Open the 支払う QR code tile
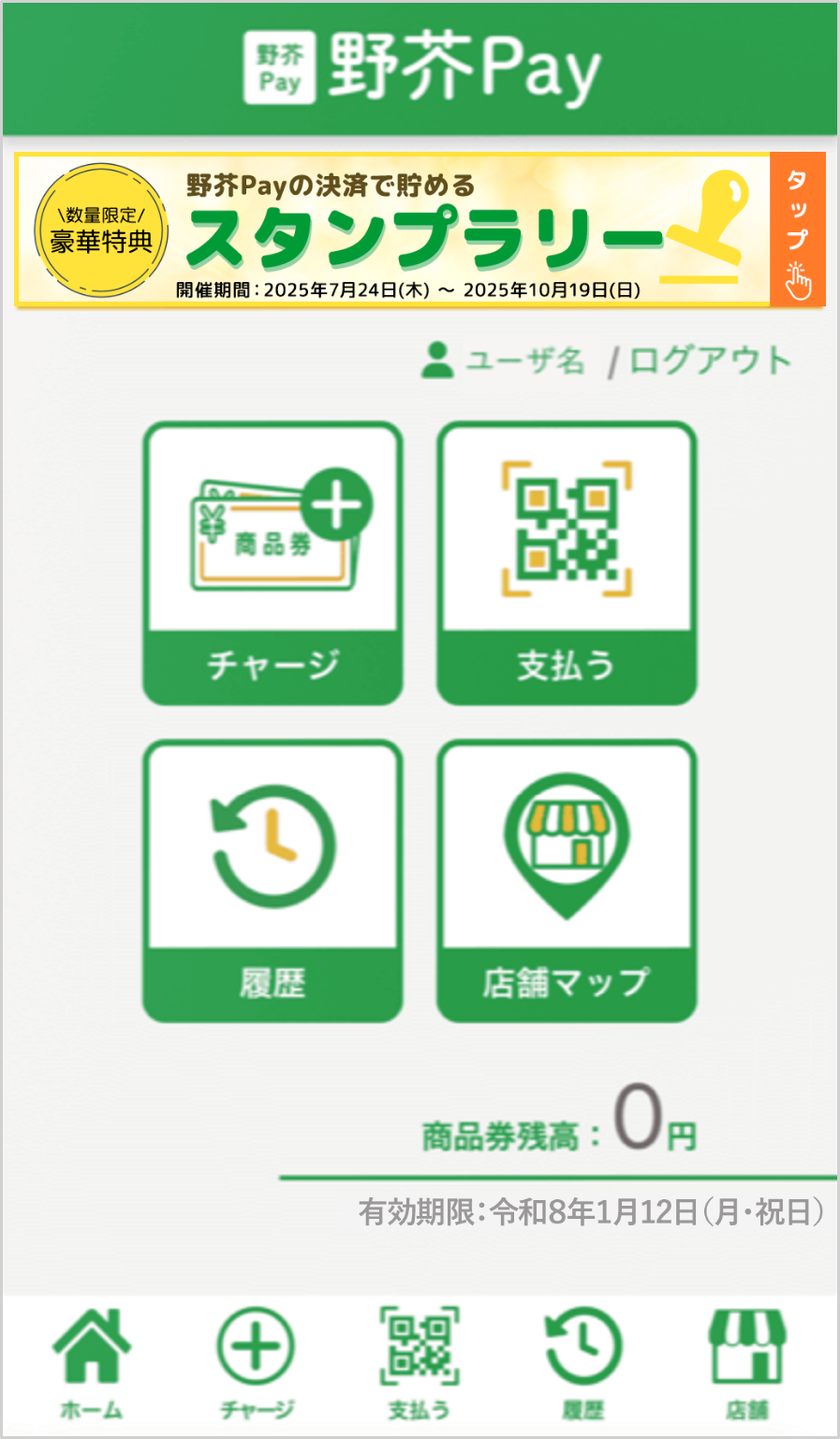 click(x=567, y=563)
